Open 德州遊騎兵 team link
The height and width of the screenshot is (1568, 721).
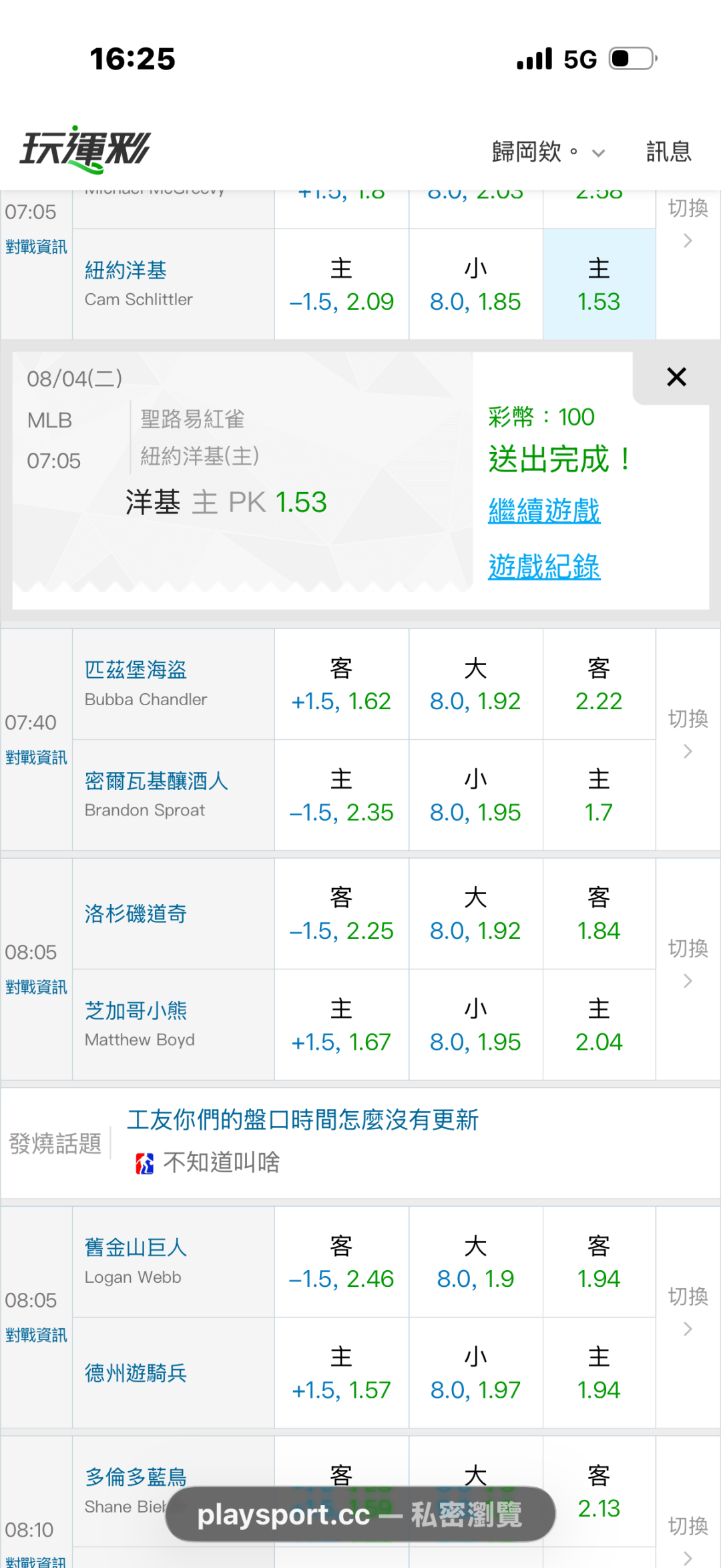136,1373
